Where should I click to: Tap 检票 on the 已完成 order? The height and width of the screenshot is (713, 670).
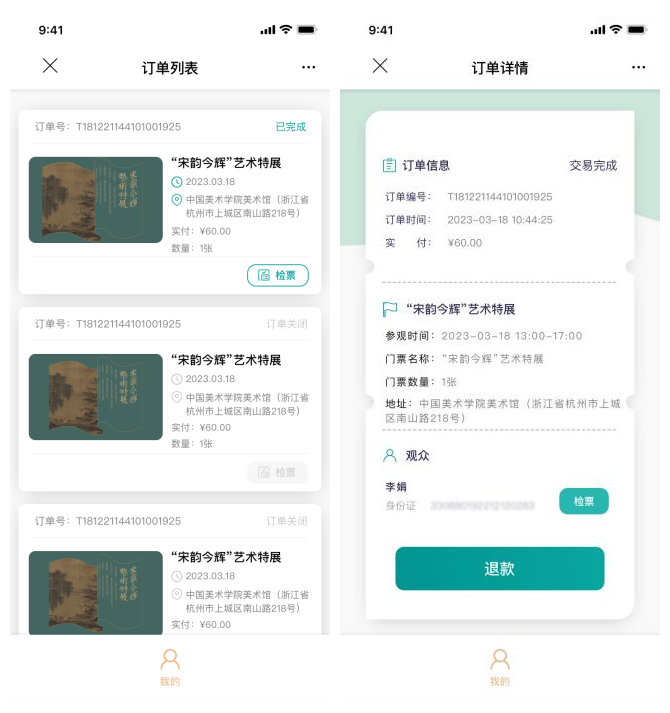278,275
